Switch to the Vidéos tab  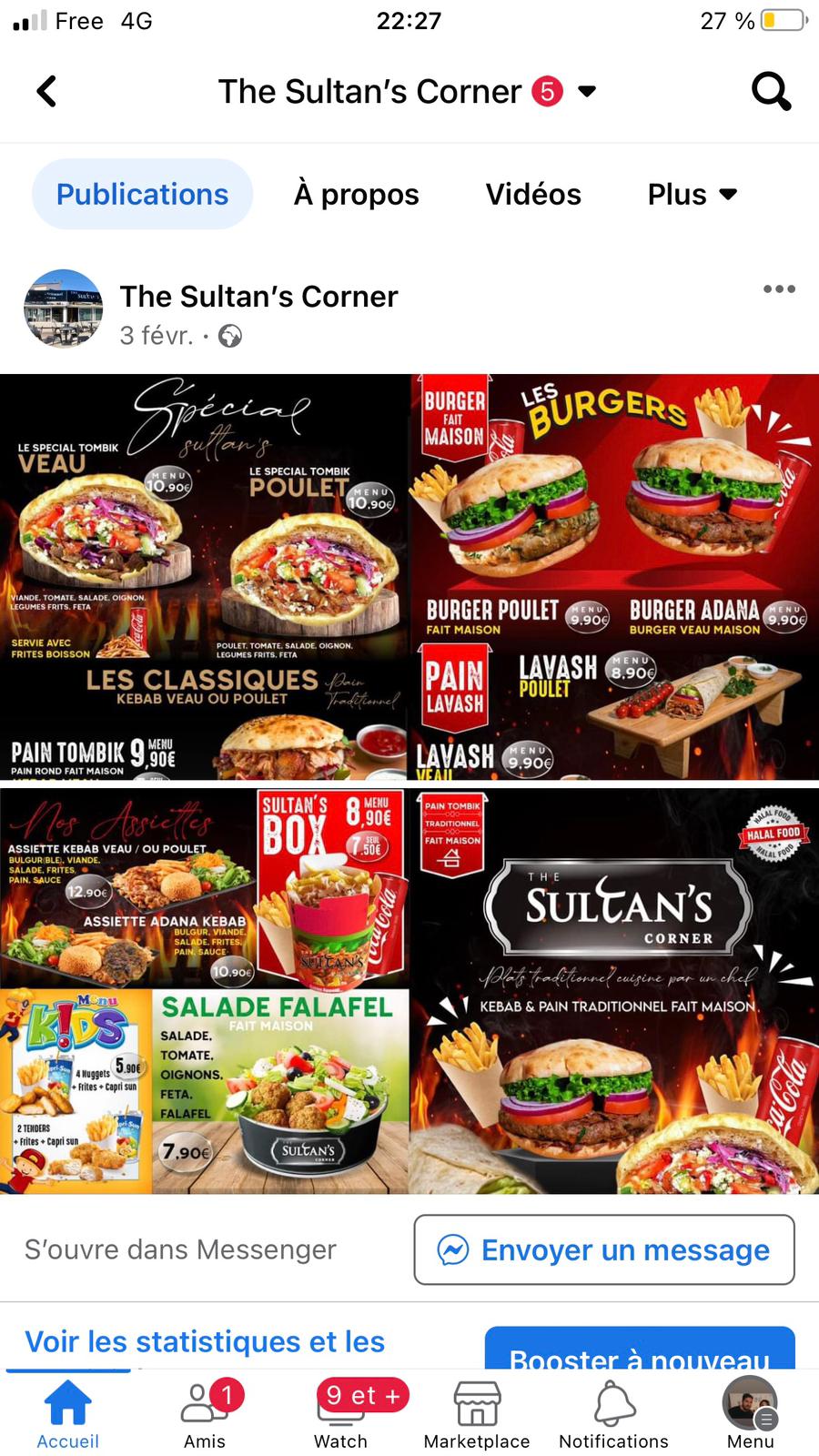tap(533, 194)
